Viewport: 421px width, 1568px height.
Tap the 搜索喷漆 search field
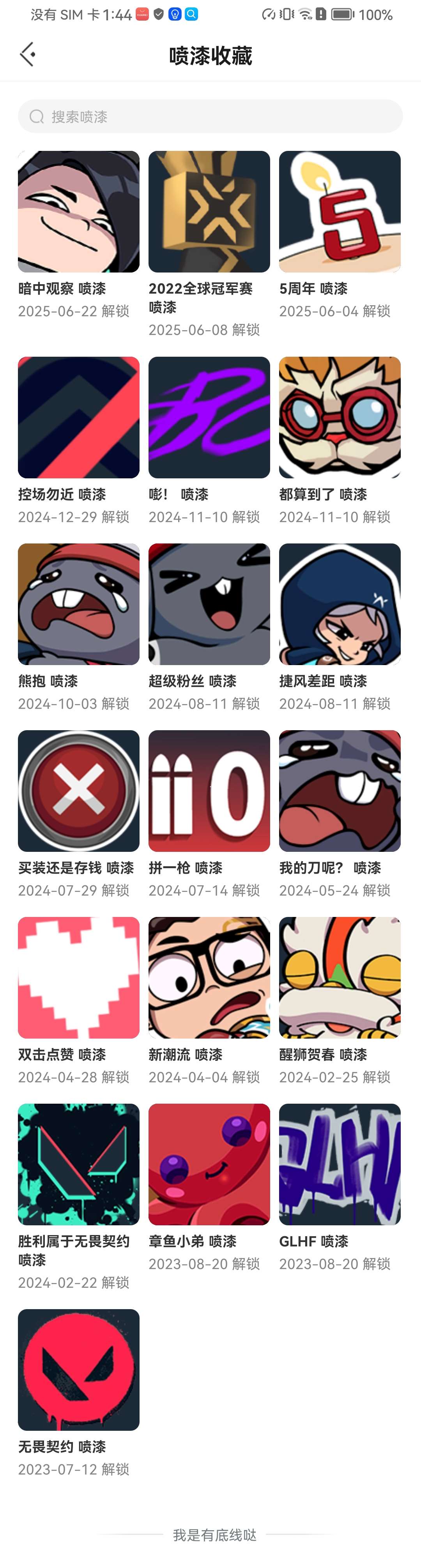pos(210,116)
